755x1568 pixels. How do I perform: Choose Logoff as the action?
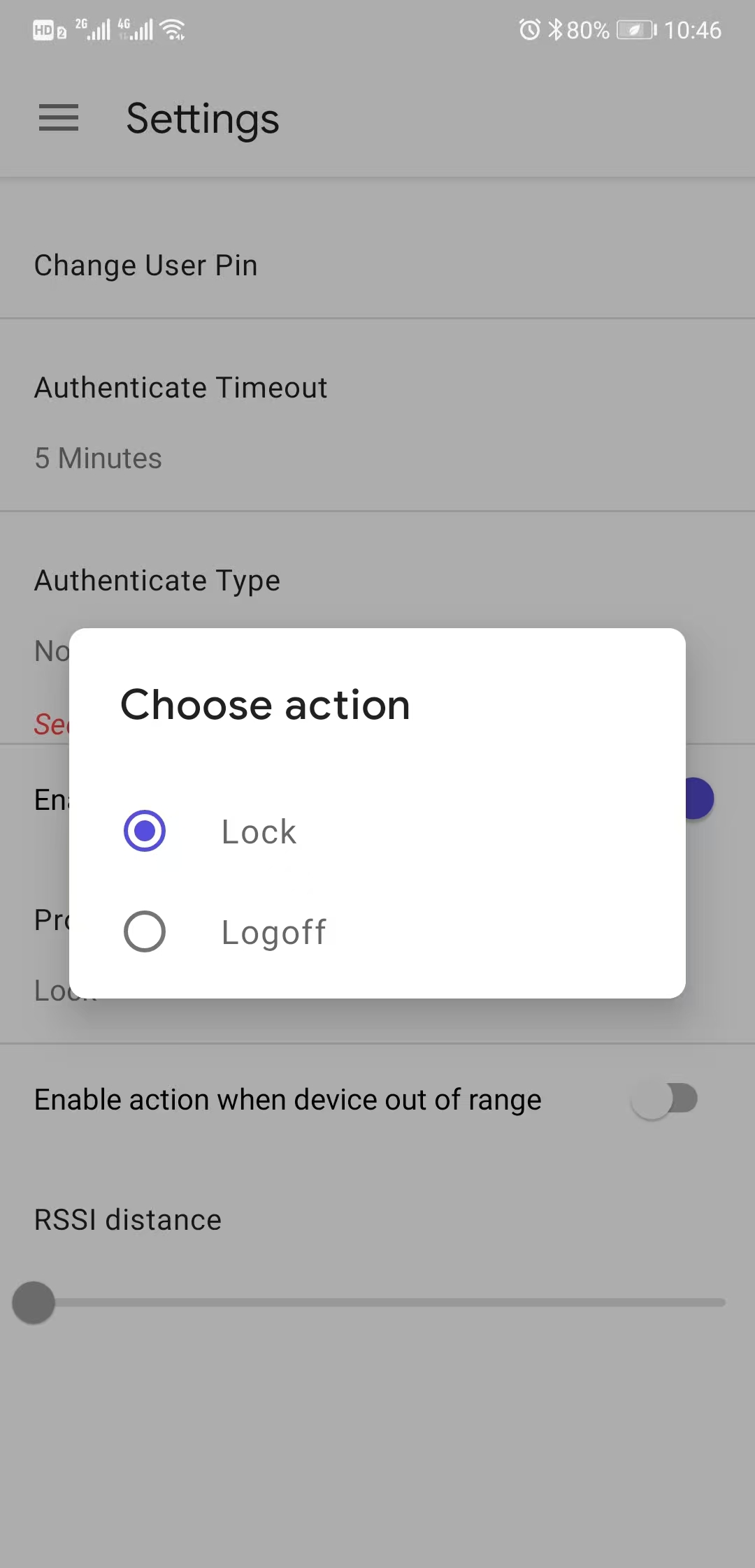pyautogui.click(x=145, y=931)
